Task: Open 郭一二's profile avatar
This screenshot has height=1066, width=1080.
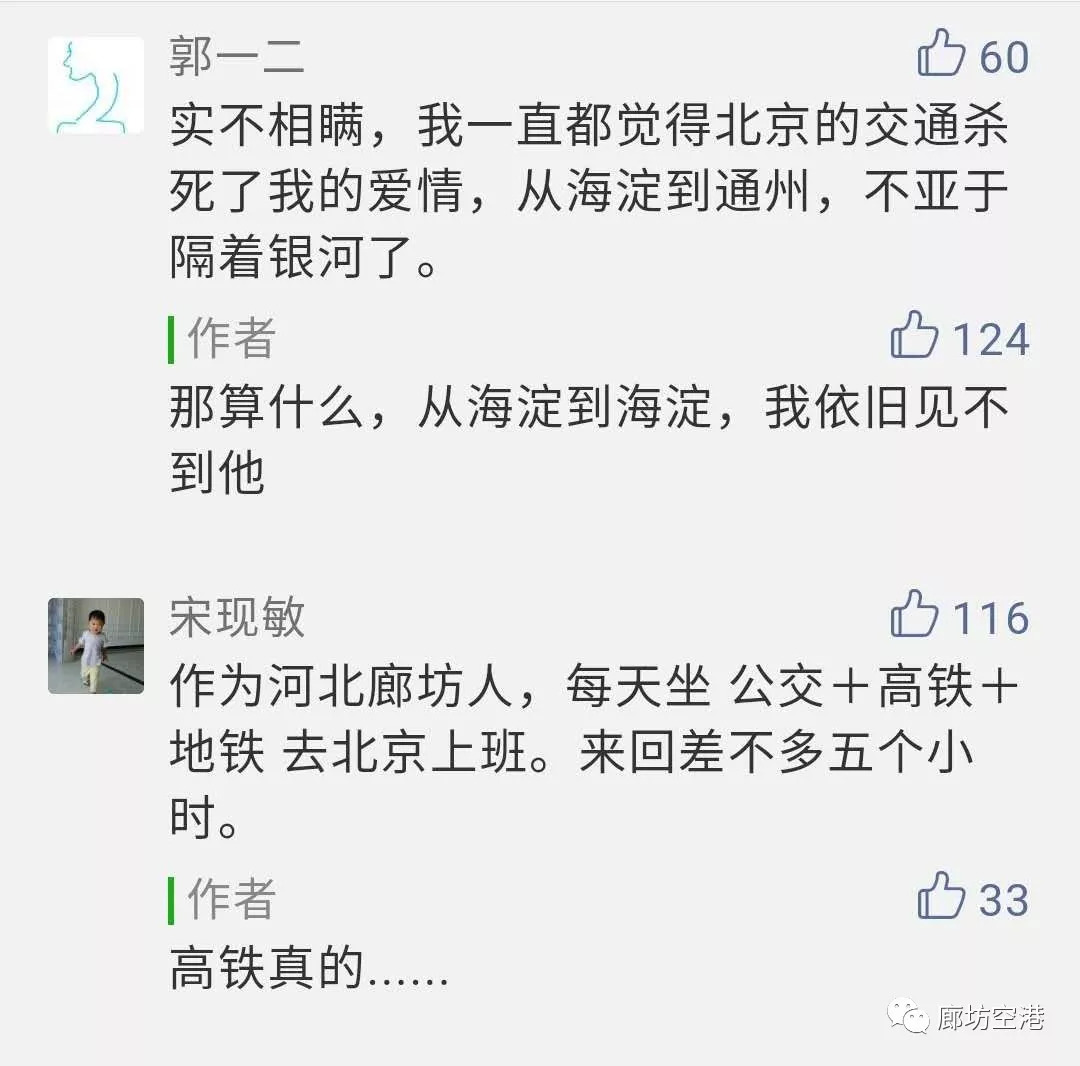Action: (x=96, y=86)
